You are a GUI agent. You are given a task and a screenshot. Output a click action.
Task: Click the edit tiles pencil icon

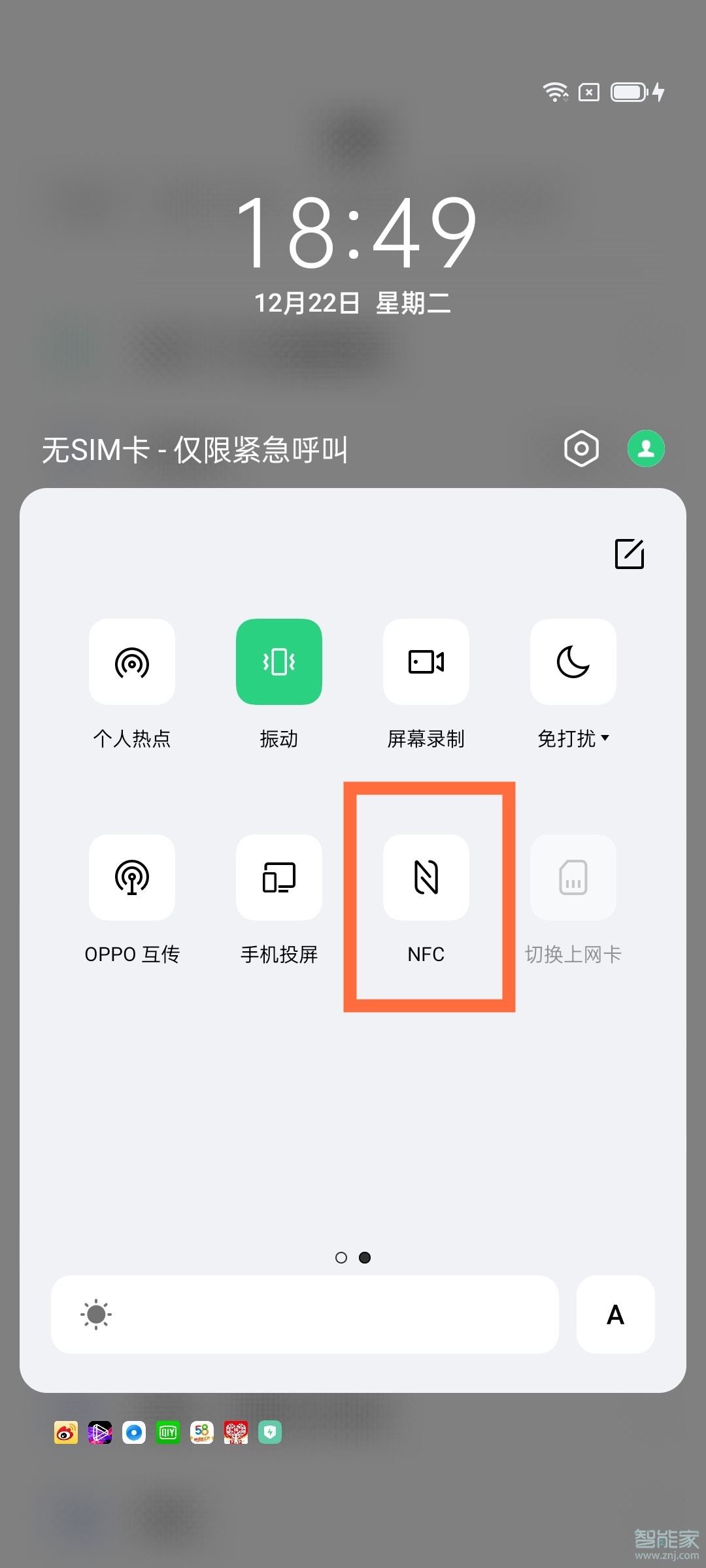click(630, 554)
